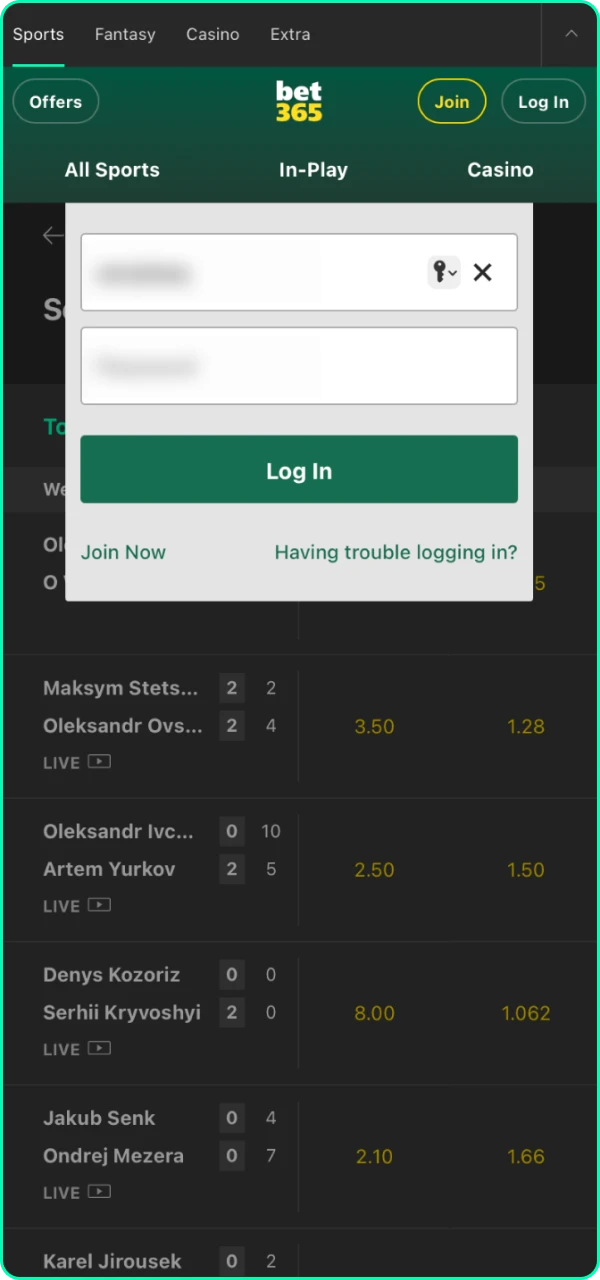Collapse the top bar chevron
The image size is (600, 1280).
pyautogui.click(x=571, y=34)
